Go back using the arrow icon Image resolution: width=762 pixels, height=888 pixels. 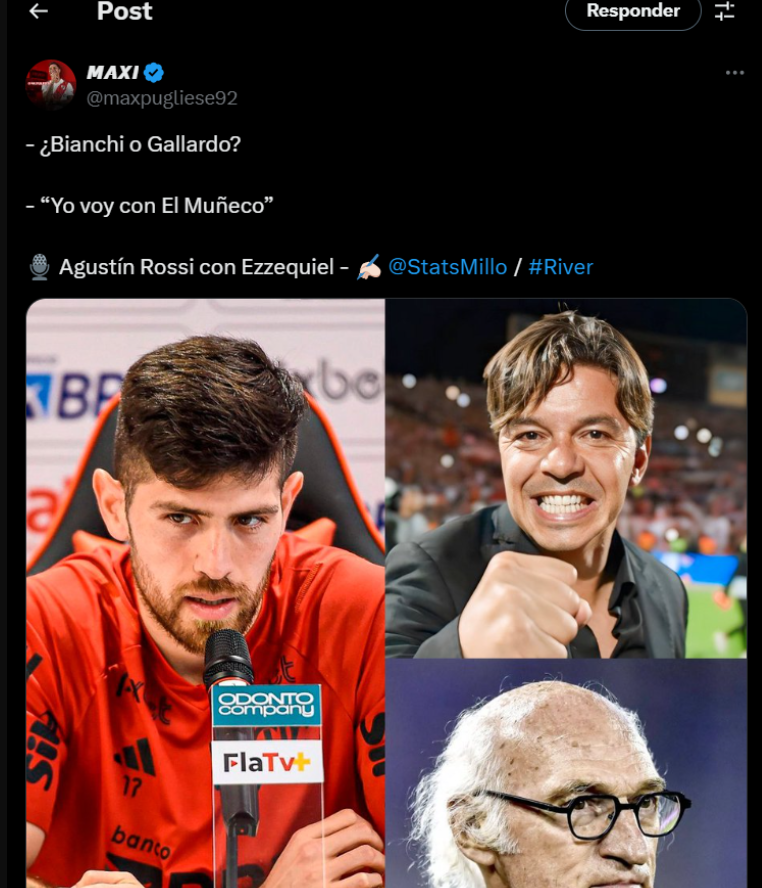[38, 11]
